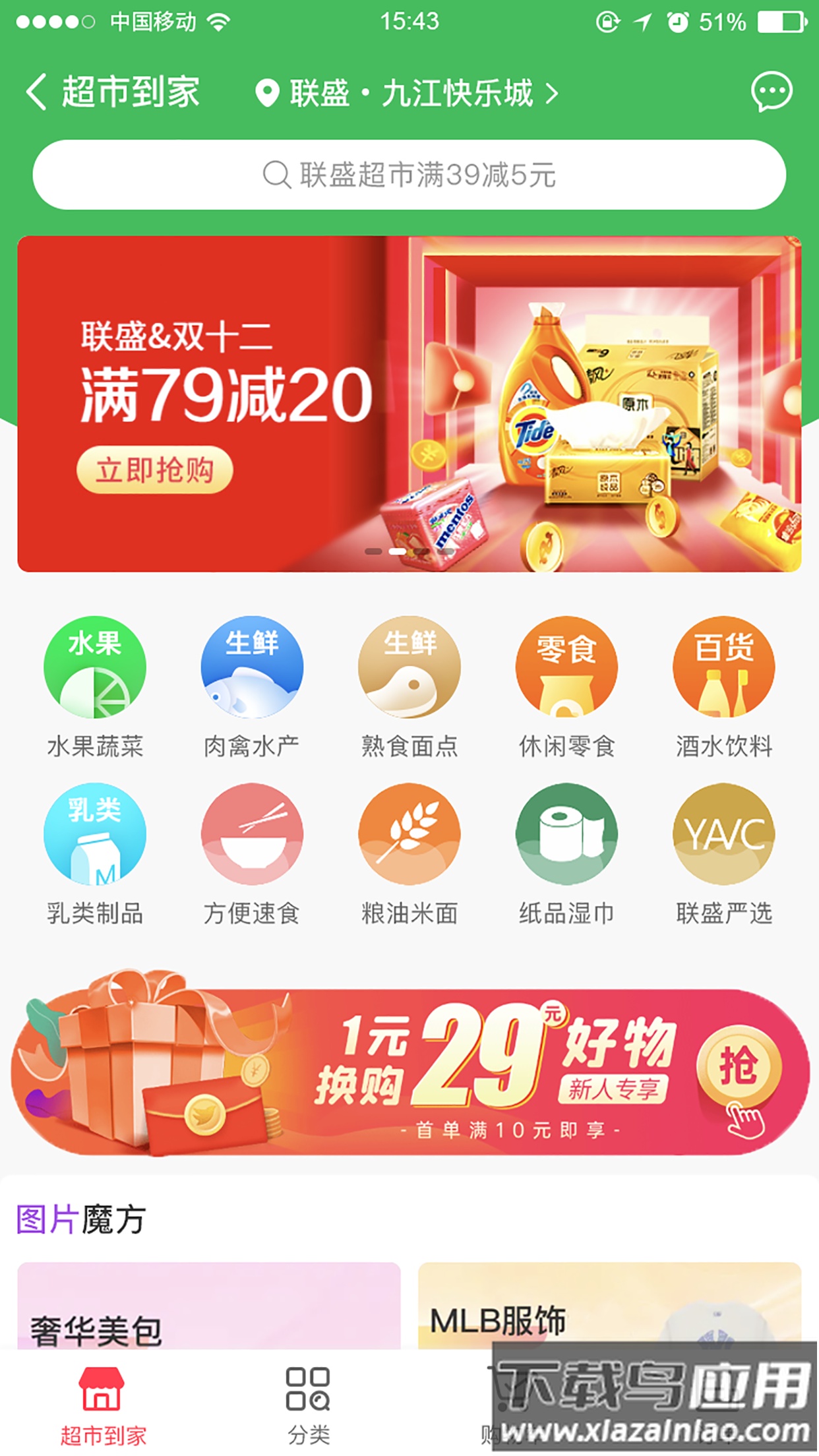Image resolution: width=819 pixels, height=1456 pixels.
Task: Go to 乳类制品 category
Action: point(95,854)
